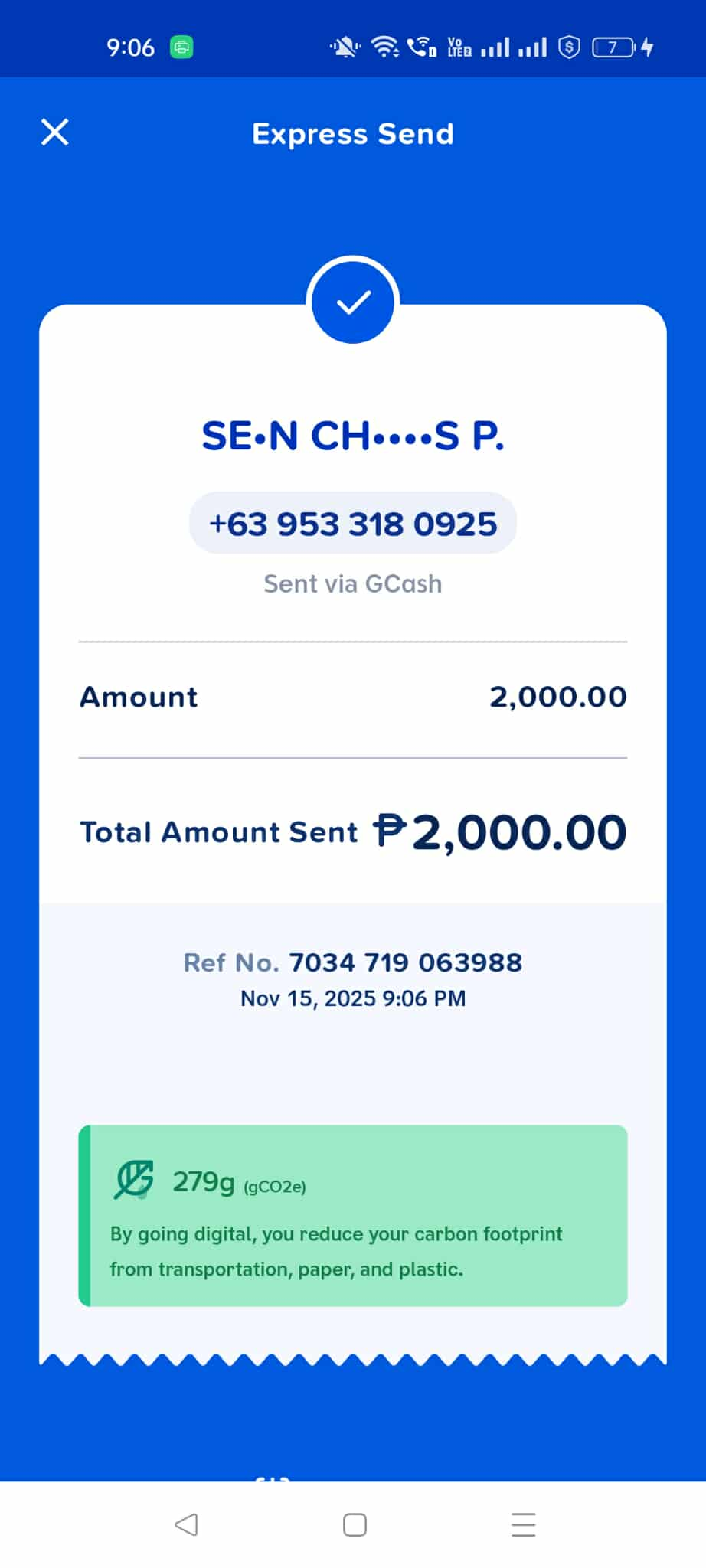Go back using the system back button
Viewport: 706px width, 1568px height.
[x=186, y=1524]
